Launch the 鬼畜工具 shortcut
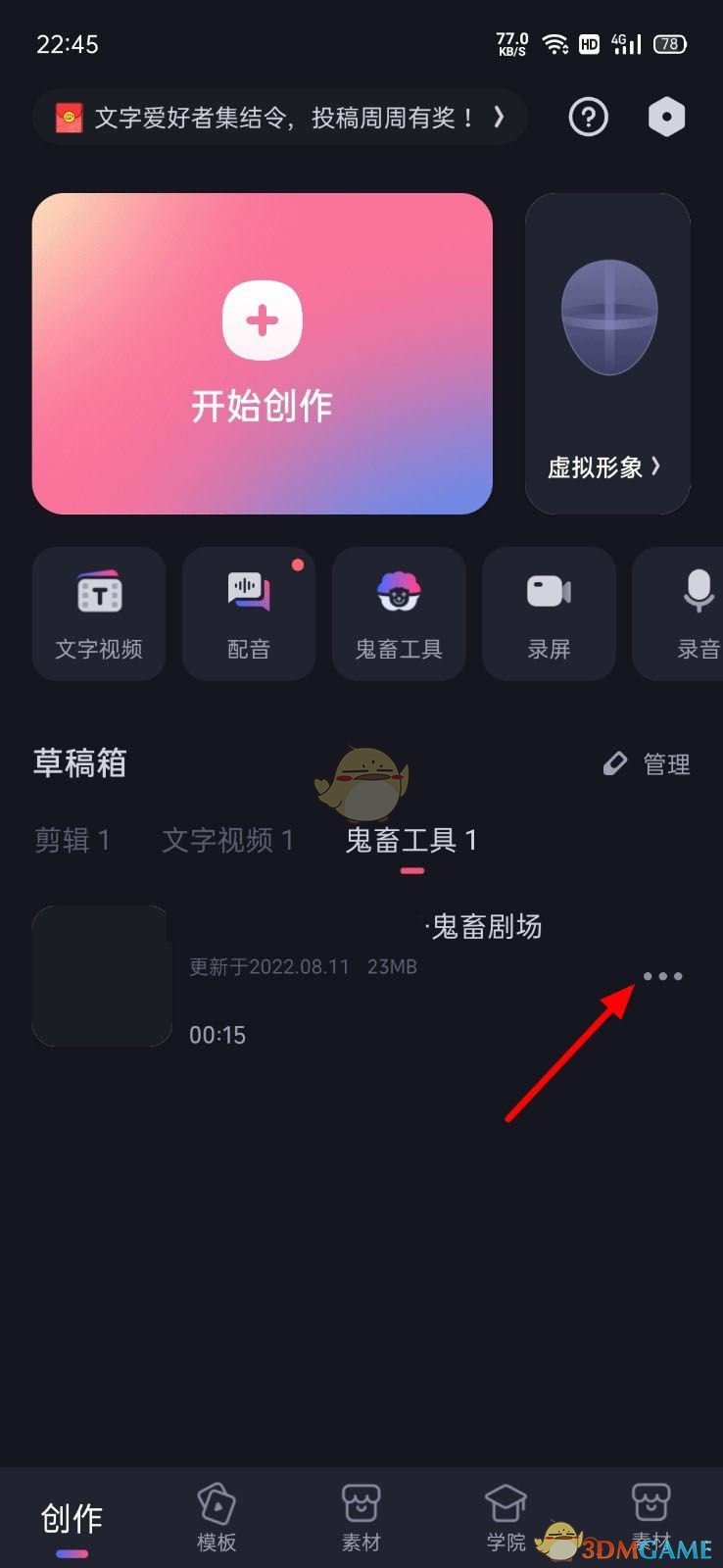This screenshot has width=723, height=1568. (x=399, y=613)
